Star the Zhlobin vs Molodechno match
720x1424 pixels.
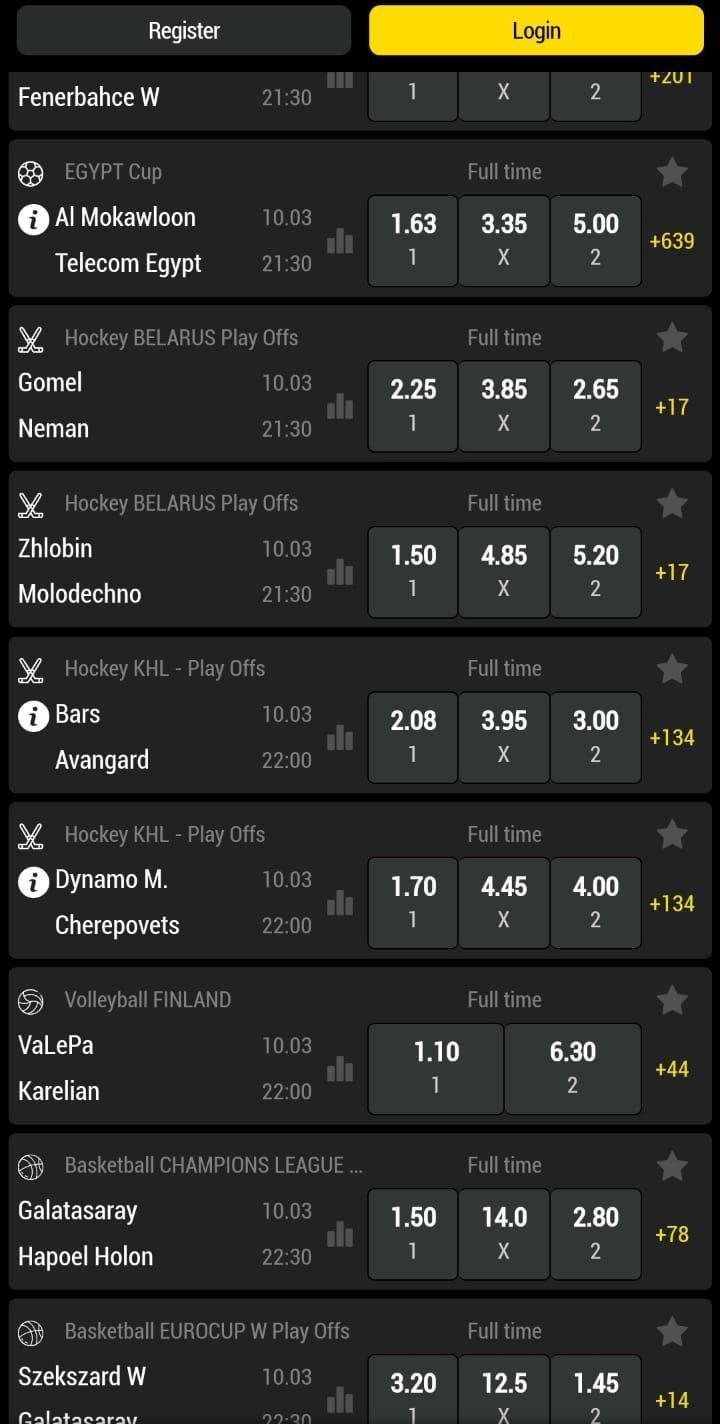tap(672, 504)
